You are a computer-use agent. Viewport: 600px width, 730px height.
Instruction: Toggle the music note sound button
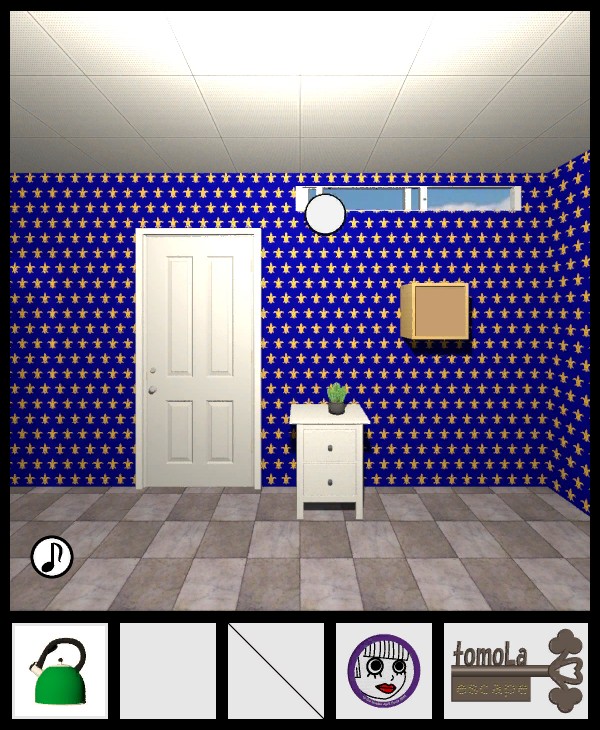click(52, 557)
